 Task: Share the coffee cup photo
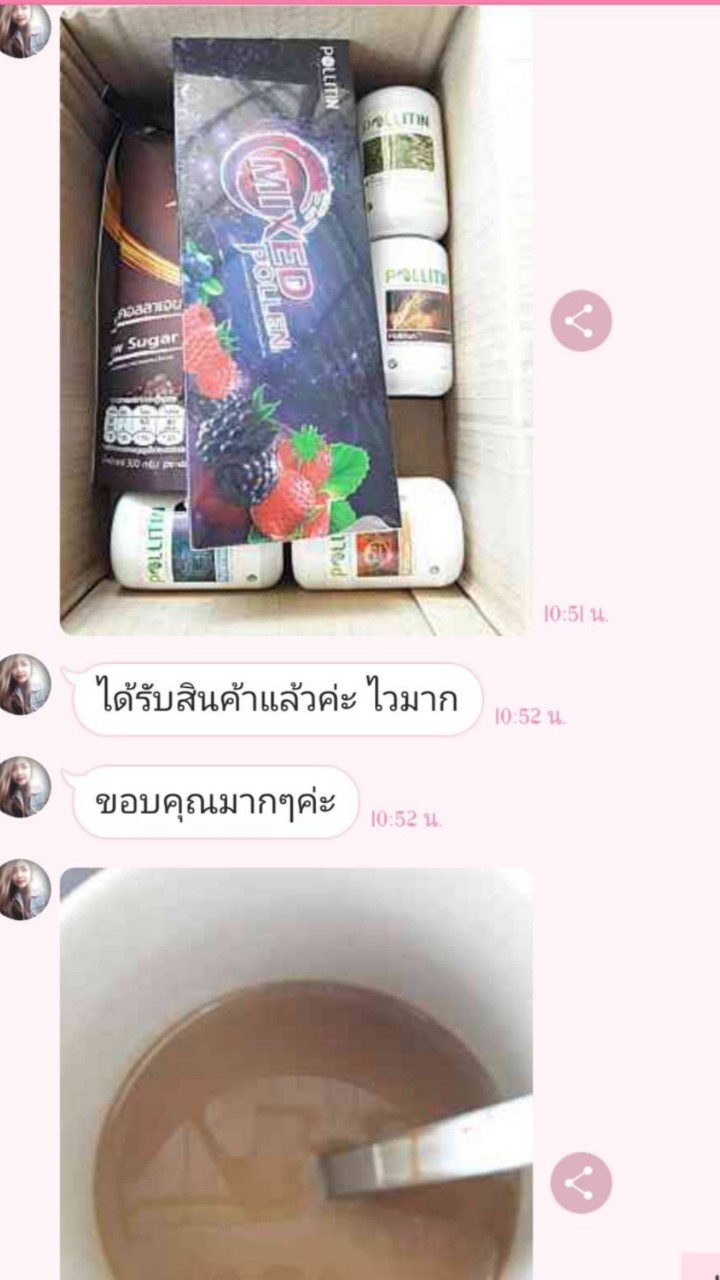point(581,1183)
